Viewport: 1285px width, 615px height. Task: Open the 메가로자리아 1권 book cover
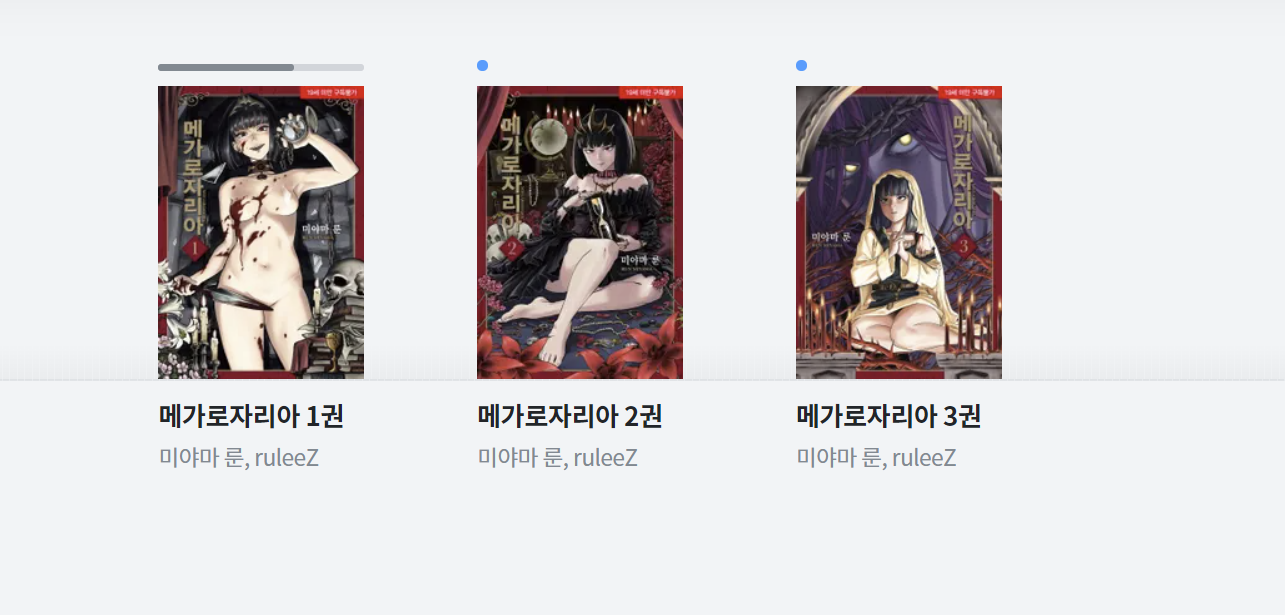(x=260, y=232)
